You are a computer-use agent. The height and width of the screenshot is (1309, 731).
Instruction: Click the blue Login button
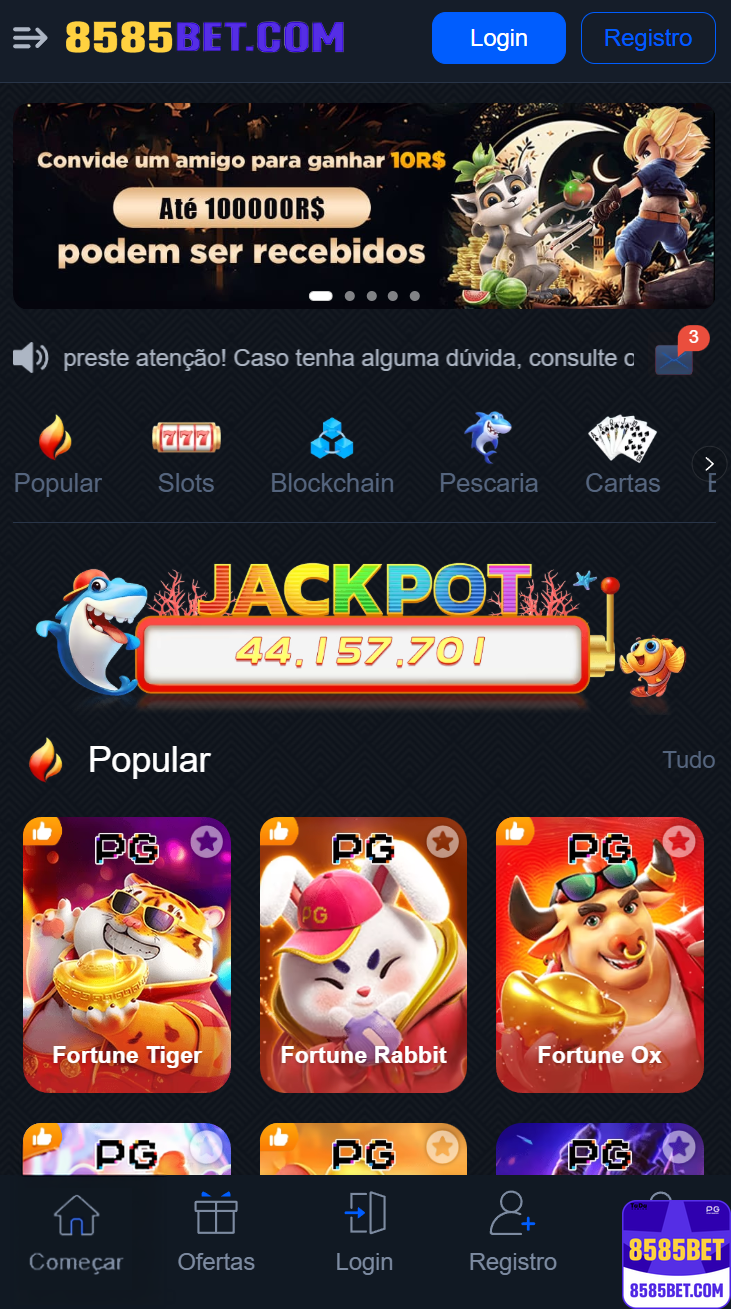[498, 37]
